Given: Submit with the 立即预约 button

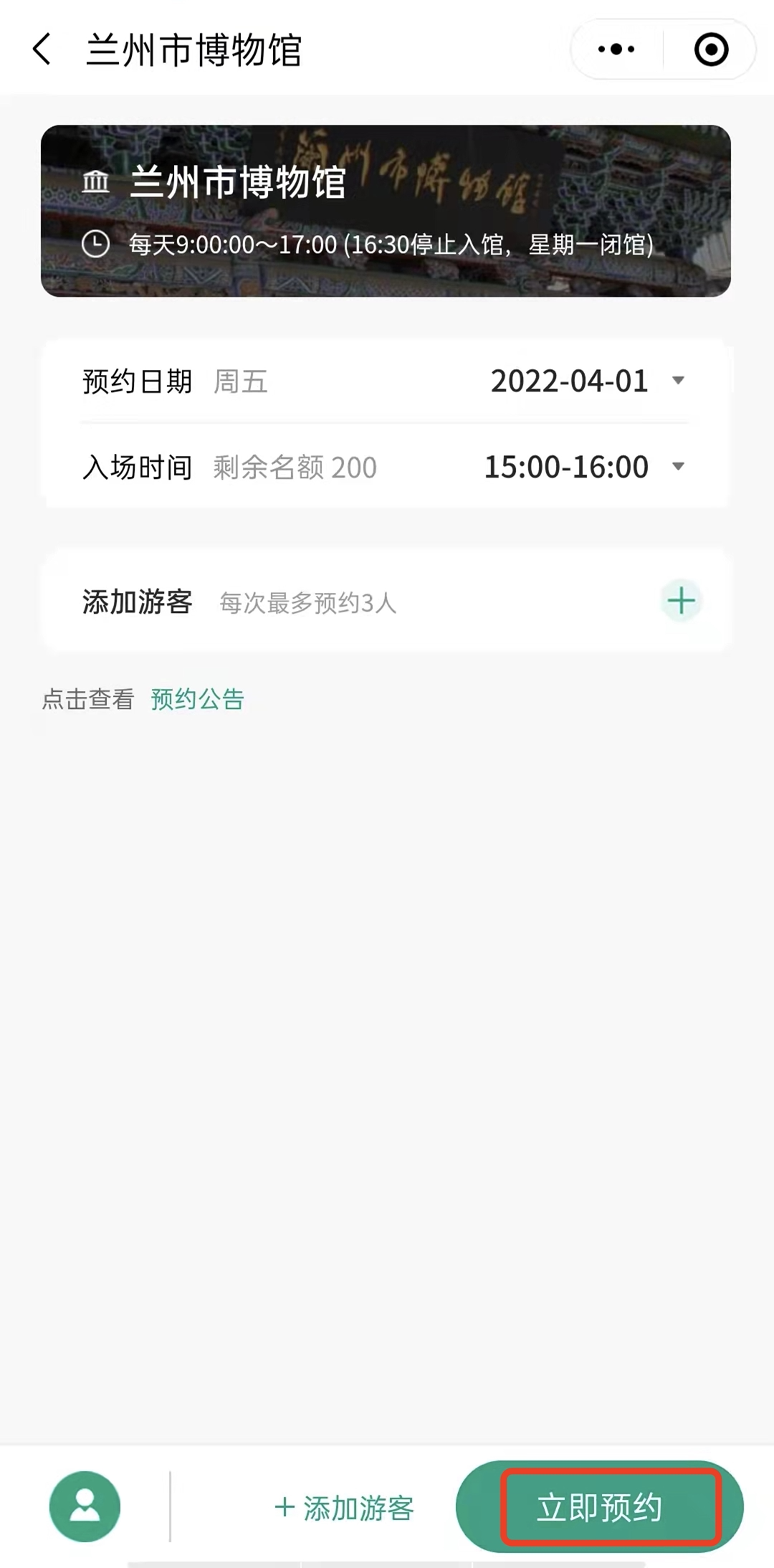Looking at the screenshot, I should click(x=601, y=1507).
